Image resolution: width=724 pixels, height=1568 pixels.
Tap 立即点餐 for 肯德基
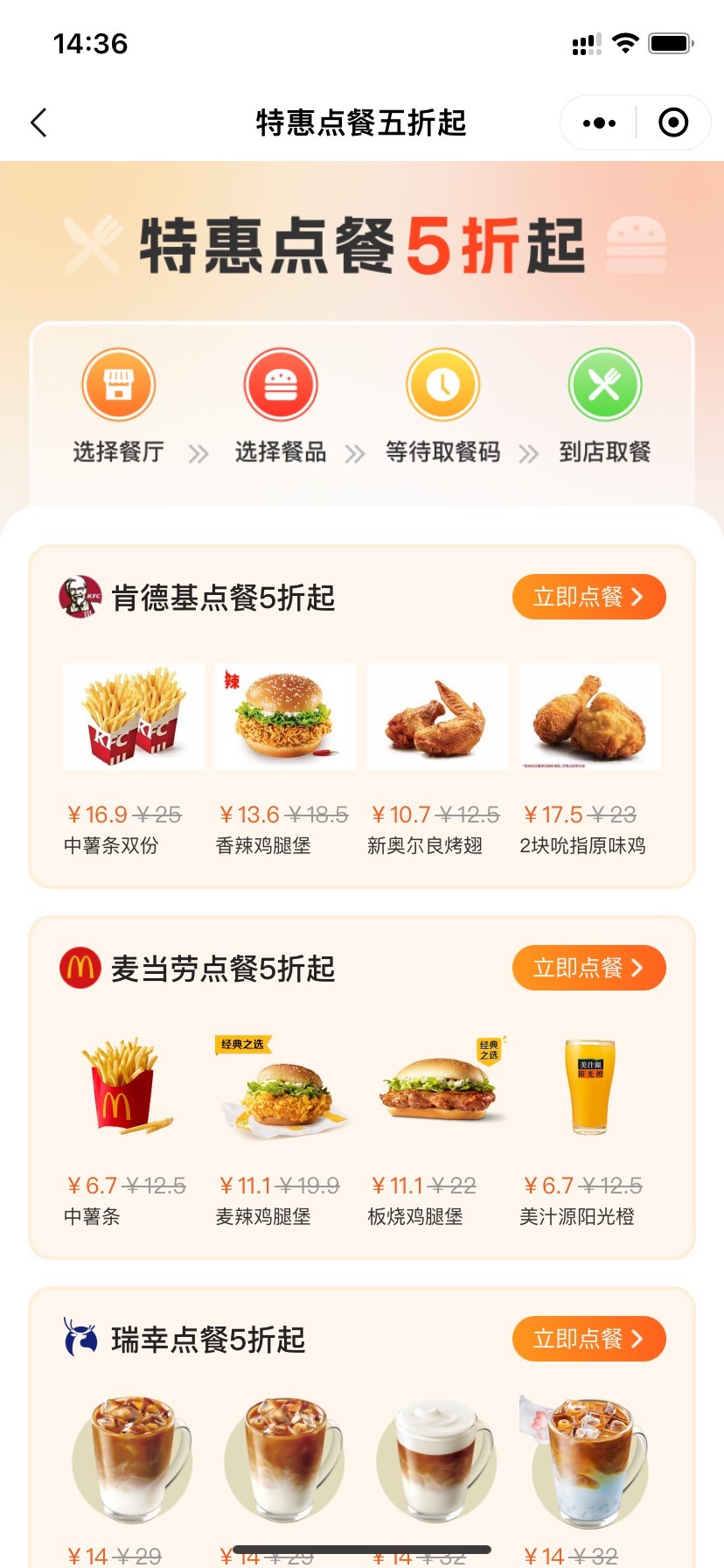(x=588, y=597)
